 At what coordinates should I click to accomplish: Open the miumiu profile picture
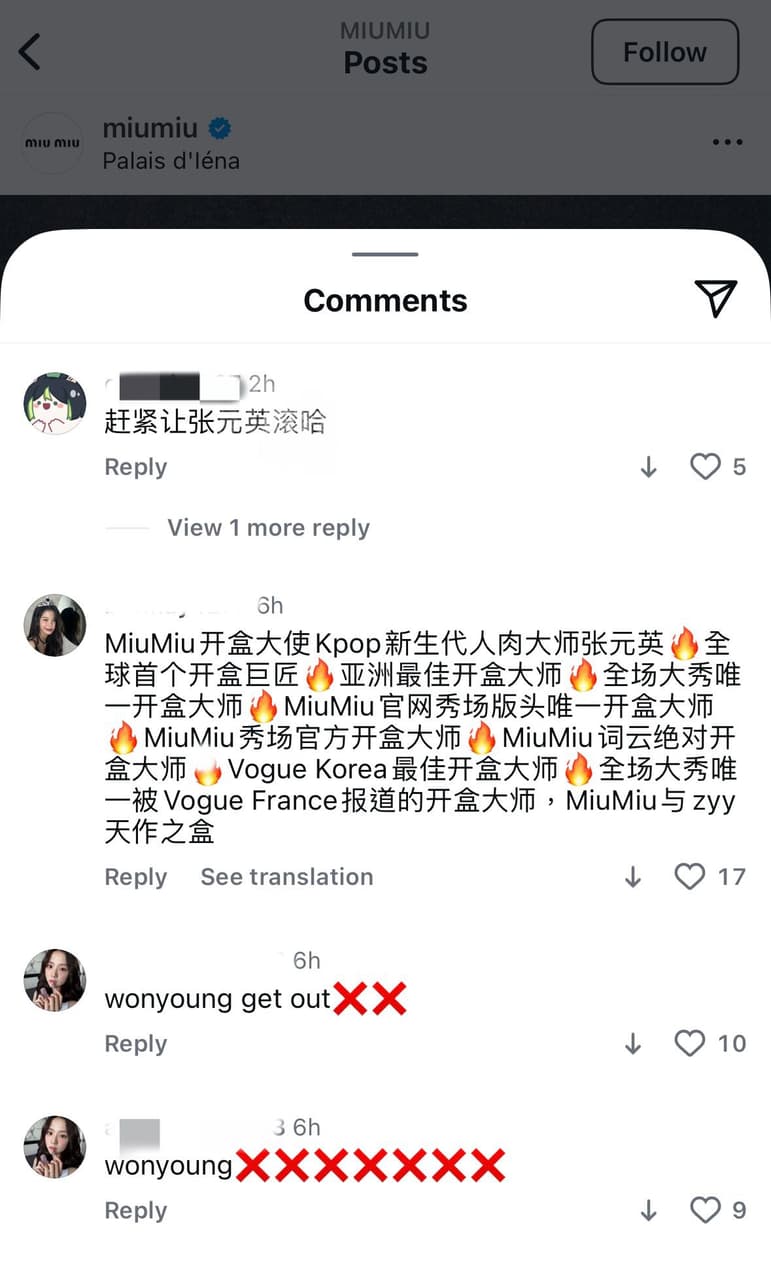[52, 143]
